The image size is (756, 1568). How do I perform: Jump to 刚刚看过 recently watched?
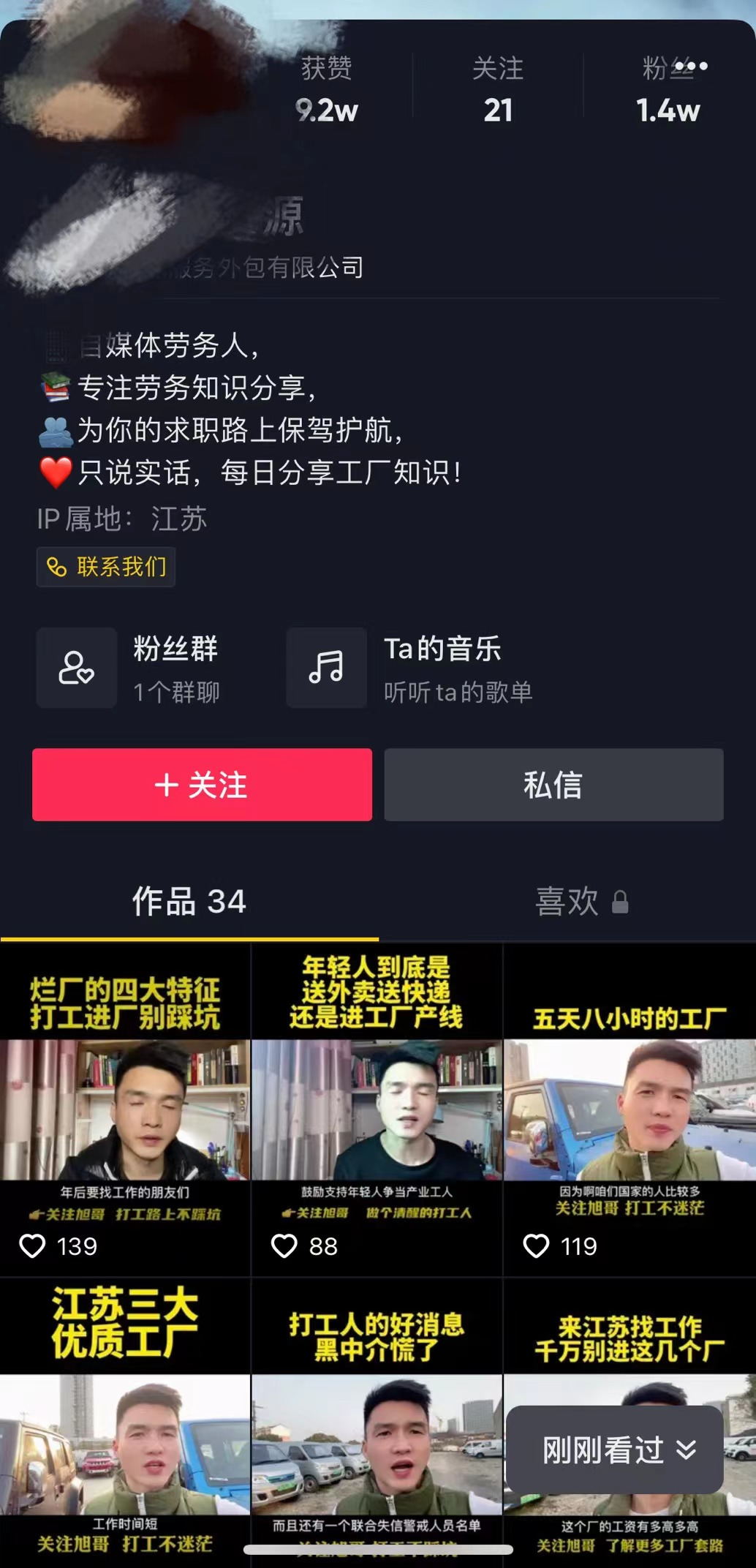coord(616,1450)
